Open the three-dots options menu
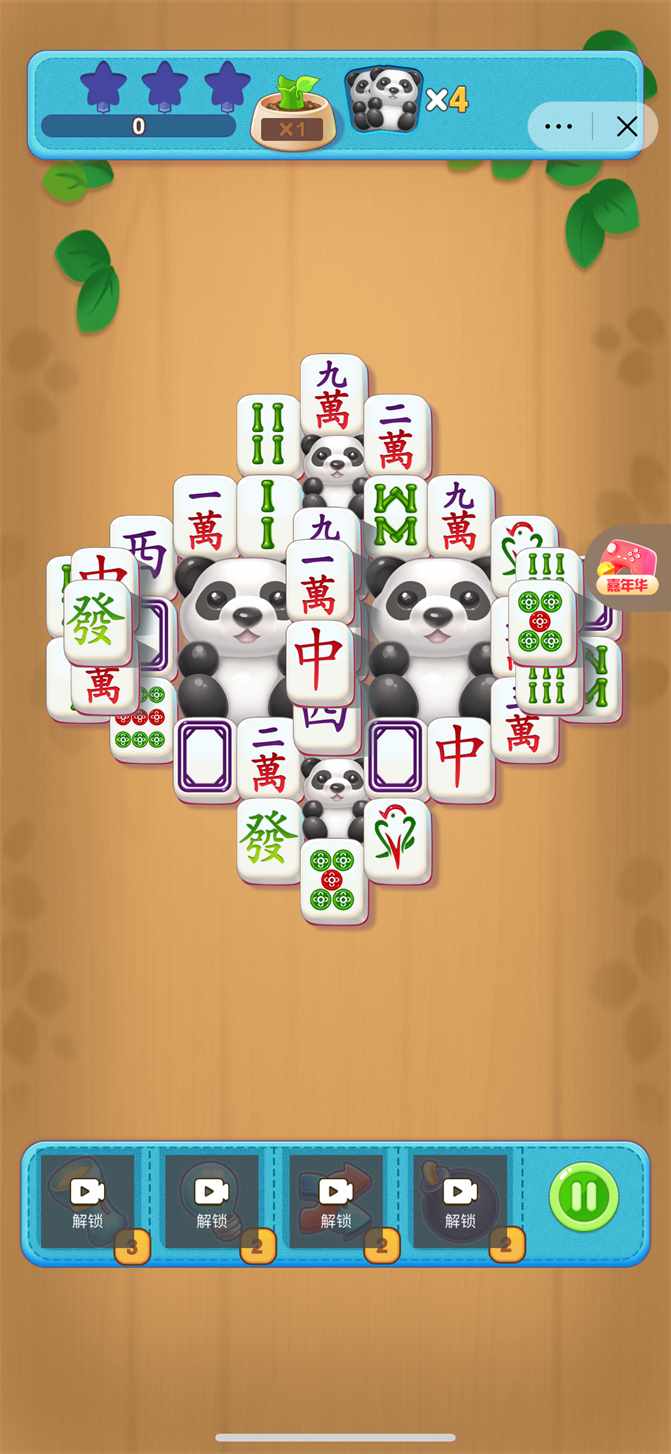 pos(559,126)
